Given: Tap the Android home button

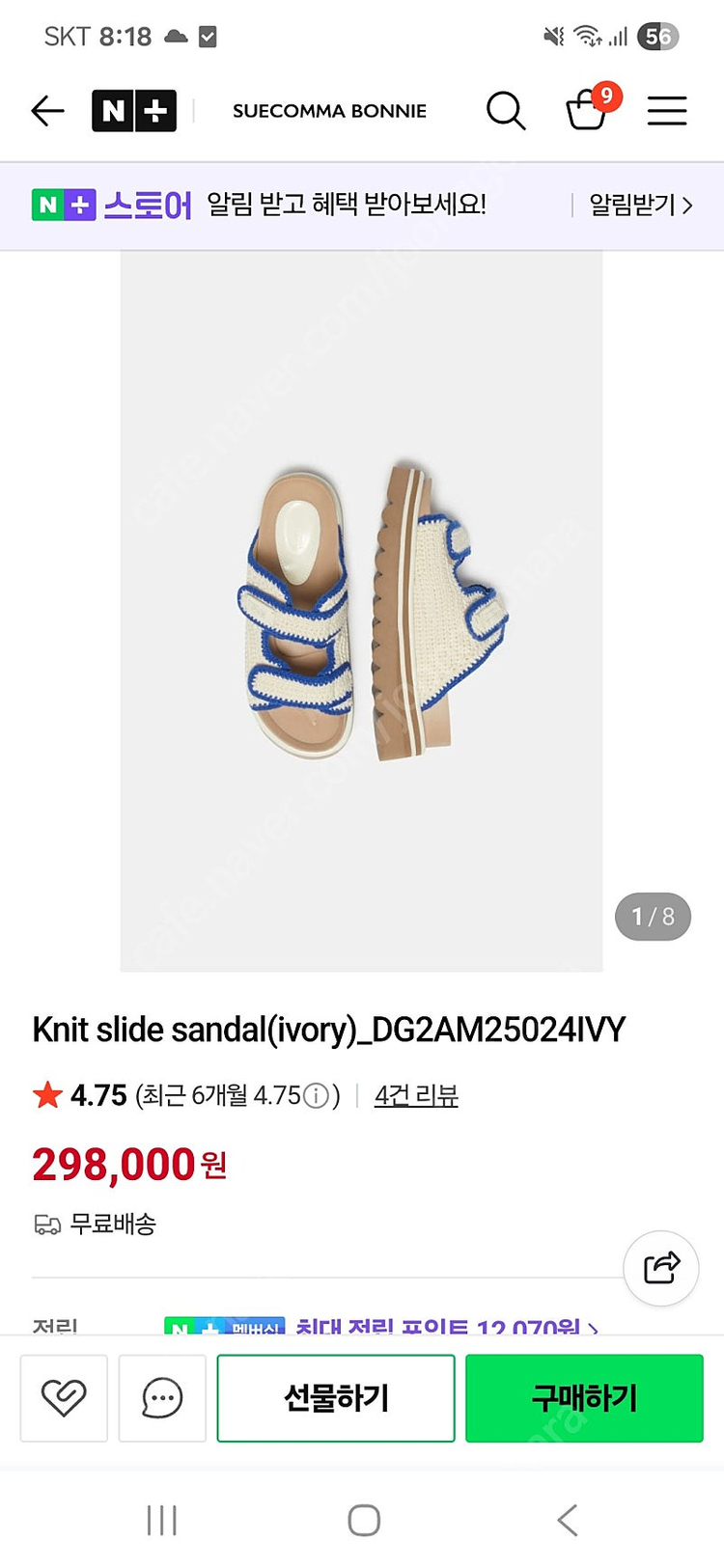Looking at the screenshot, I should [362, 1519].
